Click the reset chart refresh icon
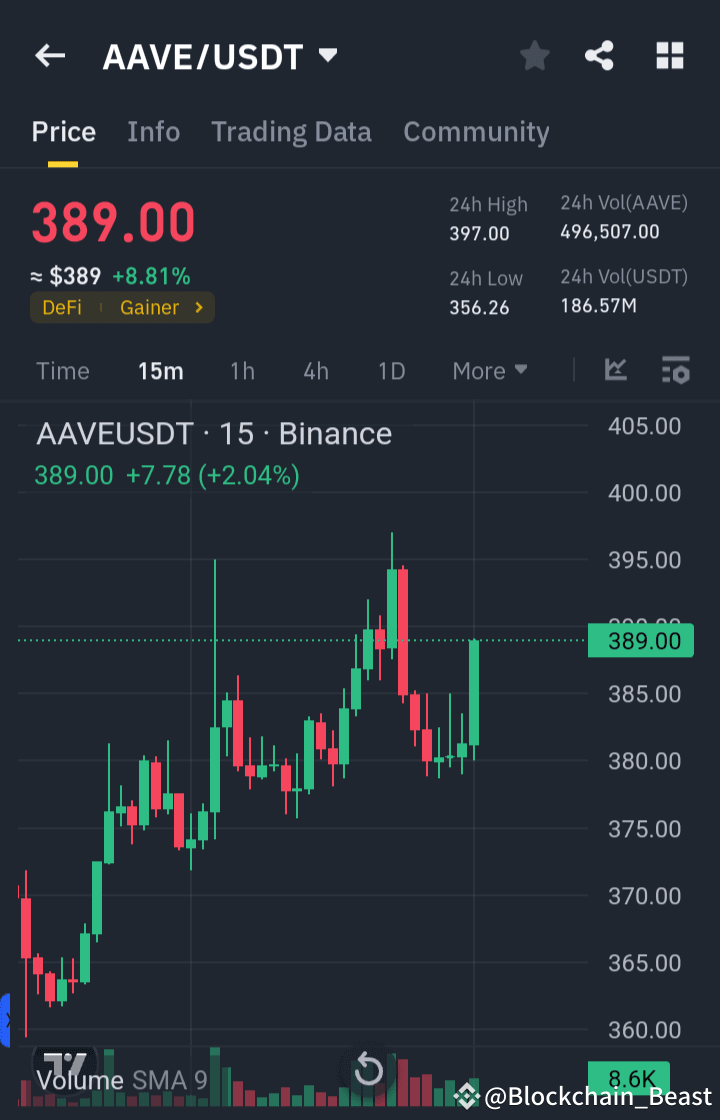720x1120 pixels. [367, 1069]
